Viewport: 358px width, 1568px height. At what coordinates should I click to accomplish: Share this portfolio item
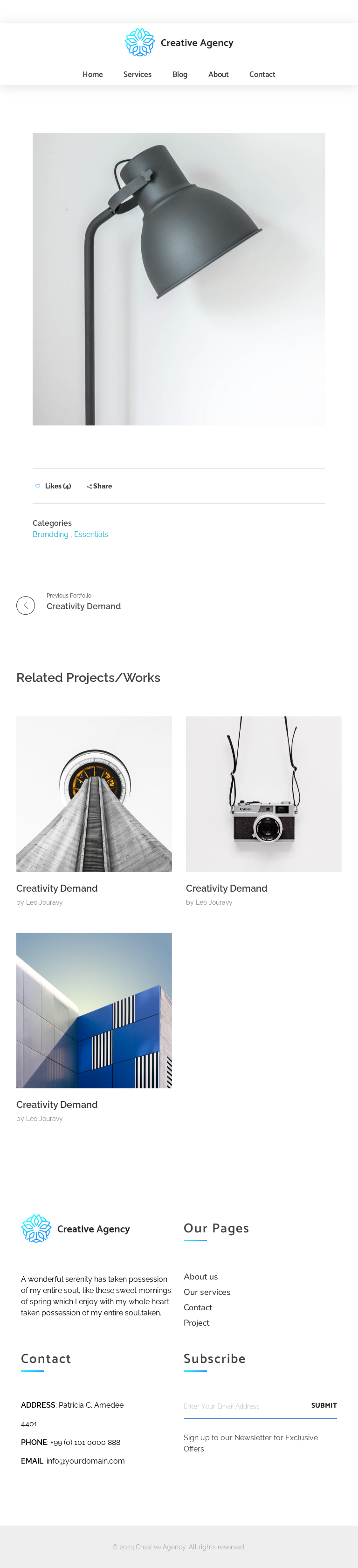(99, 486)
